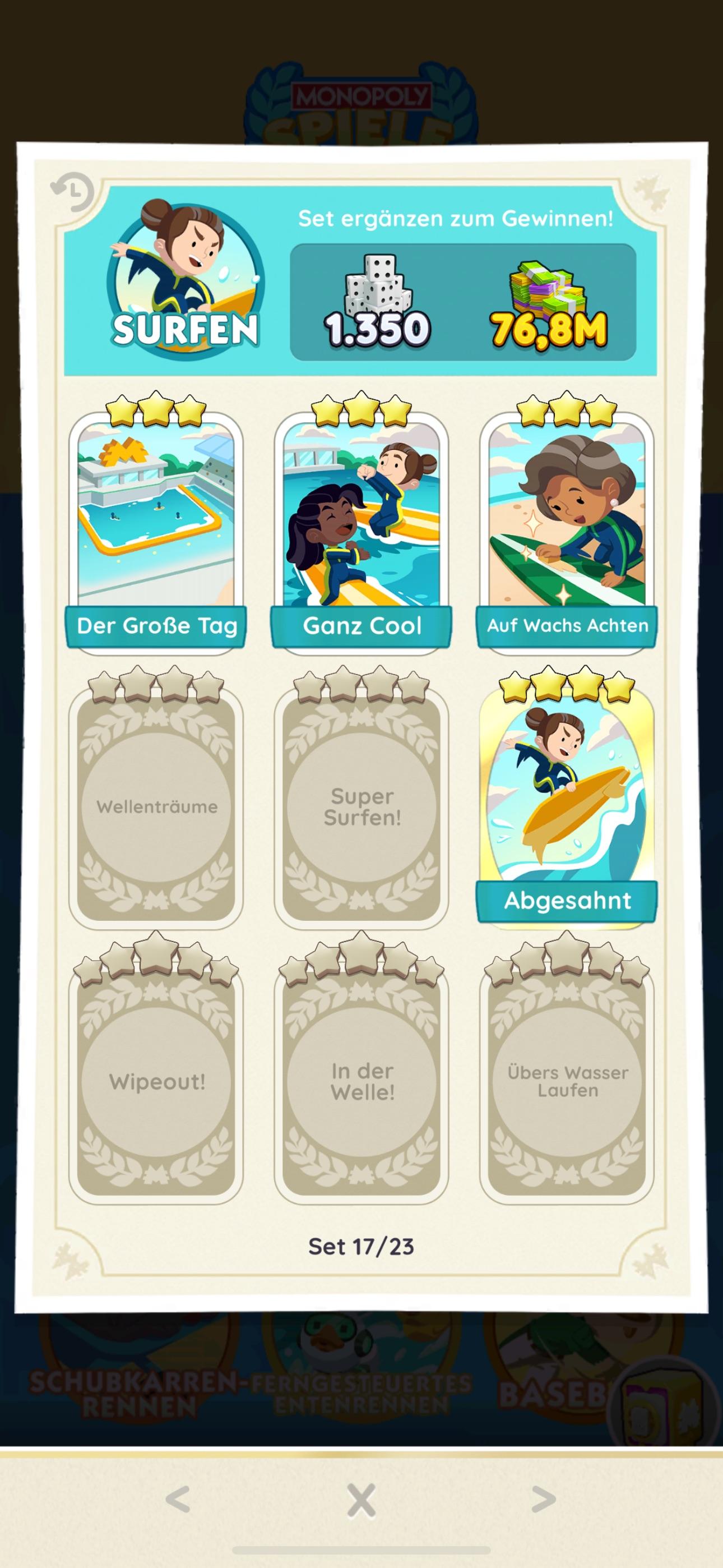Select the missing Wellenträume sticker slot

pyautogui.click(x=156, y=806)
